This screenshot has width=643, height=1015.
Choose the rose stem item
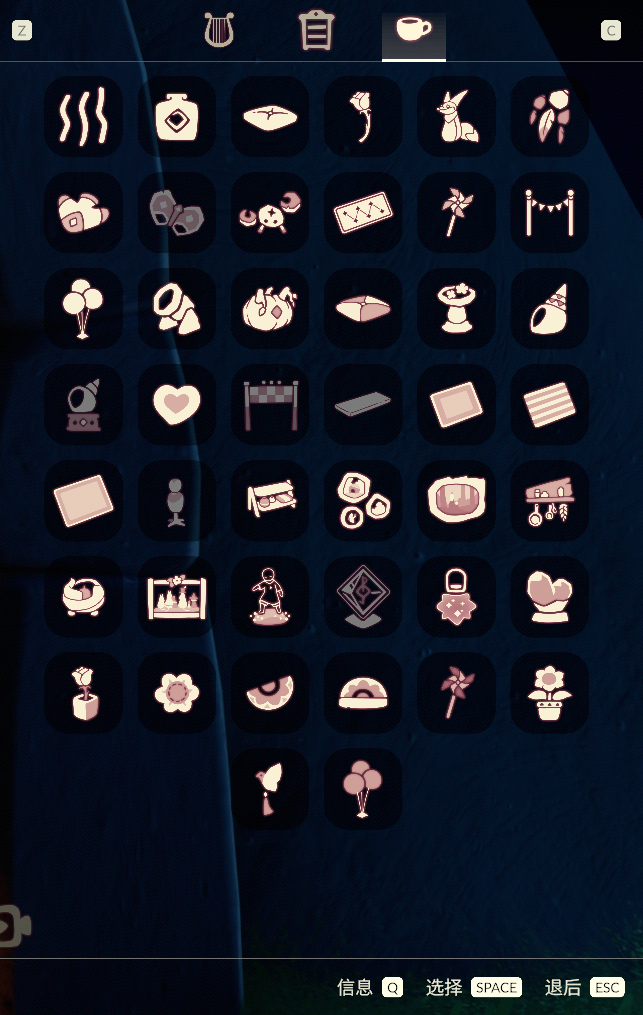(363, 117)
